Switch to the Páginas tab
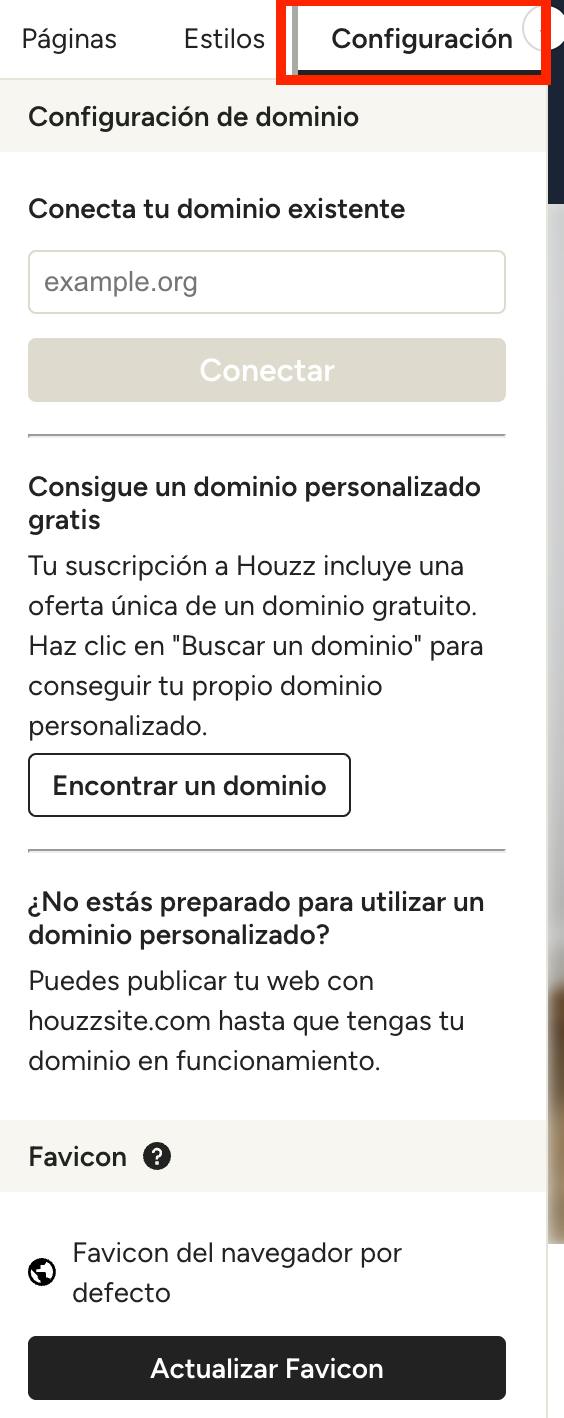This screenshot has height=1418, width=564. coord(69,39)
